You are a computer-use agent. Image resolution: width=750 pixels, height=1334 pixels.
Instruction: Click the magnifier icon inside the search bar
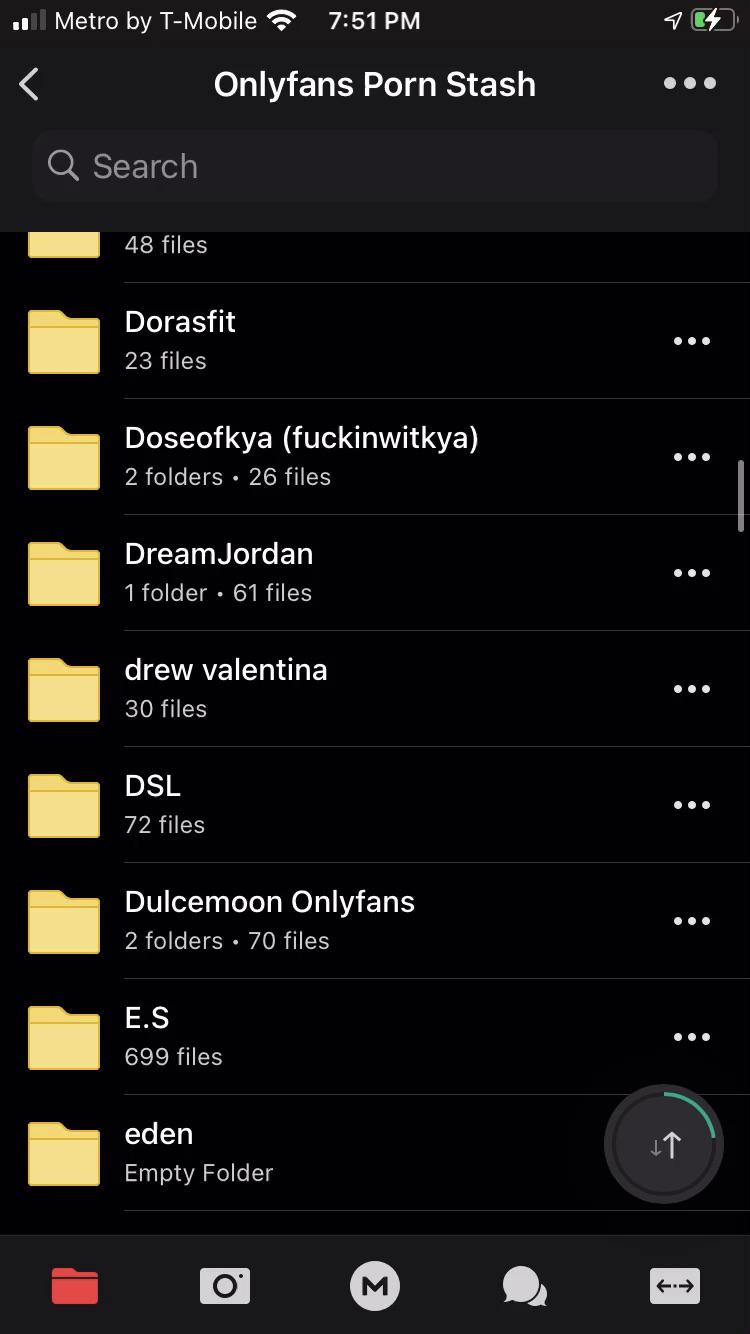click(62, 166)
